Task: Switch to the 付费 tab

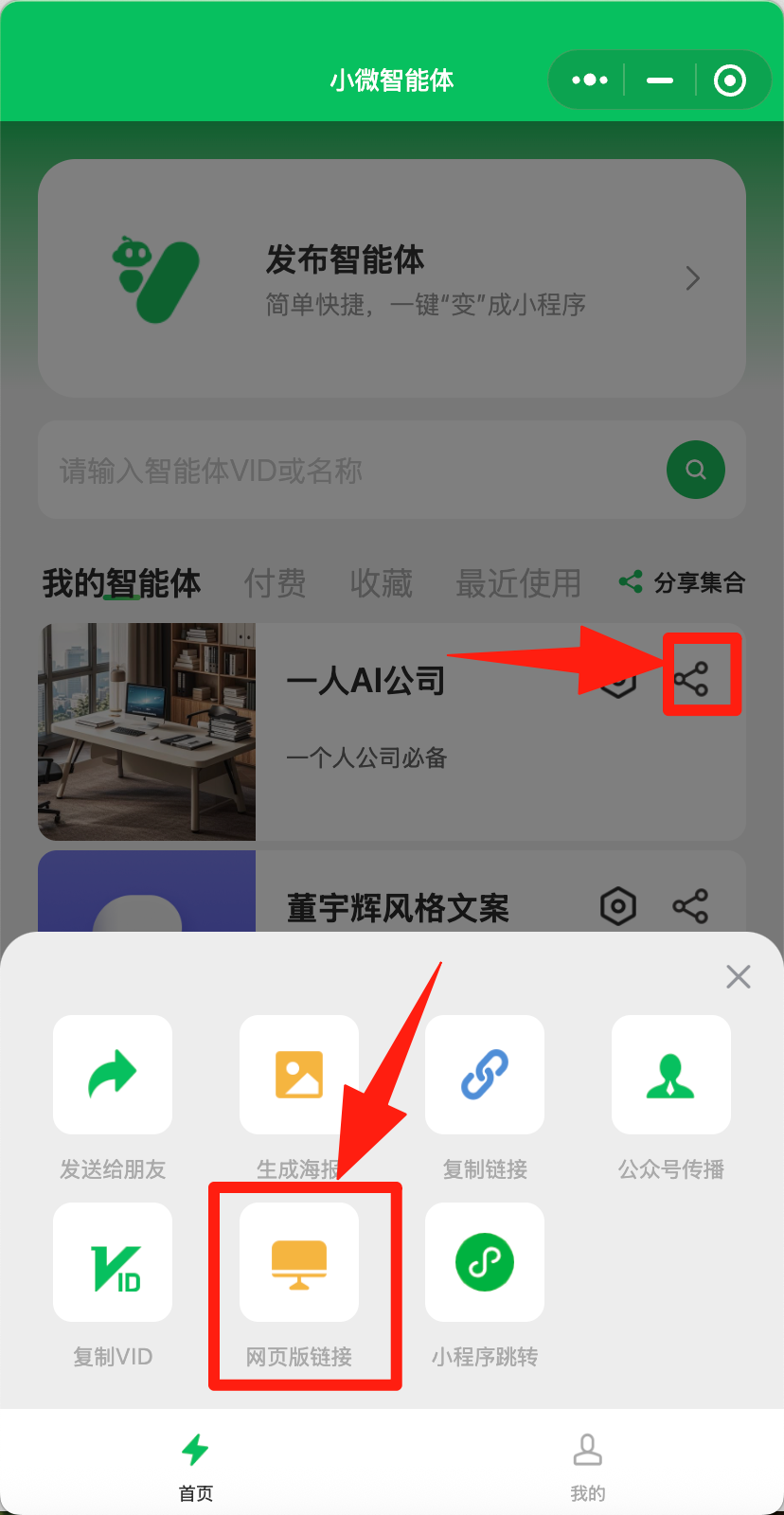Action: [x=275, y=583]
